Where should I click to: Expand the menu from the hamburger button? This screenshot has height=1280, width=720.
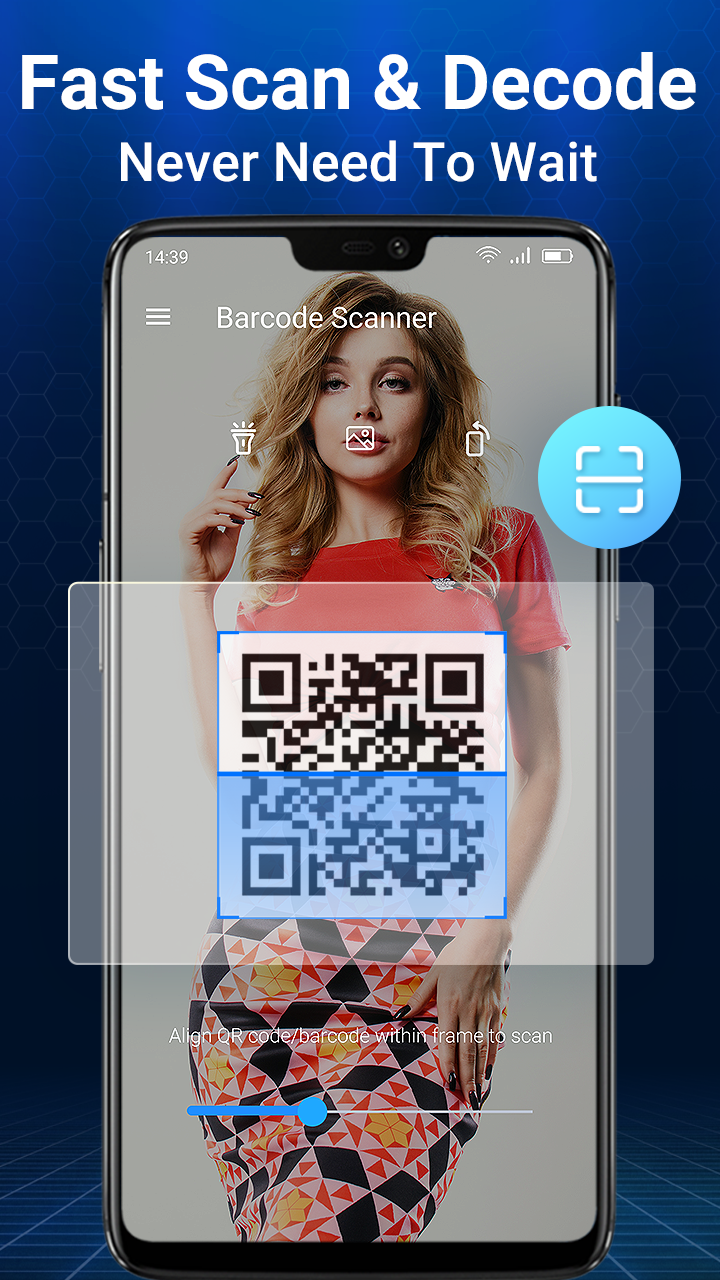point(158,317)
